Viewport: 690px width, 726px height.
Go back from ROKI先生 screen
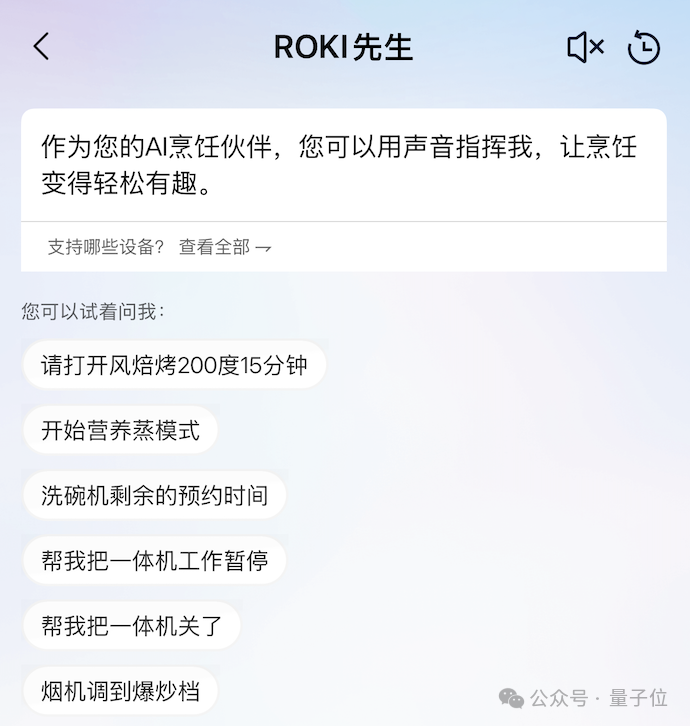pyautogui.click(x=41, y=47)
